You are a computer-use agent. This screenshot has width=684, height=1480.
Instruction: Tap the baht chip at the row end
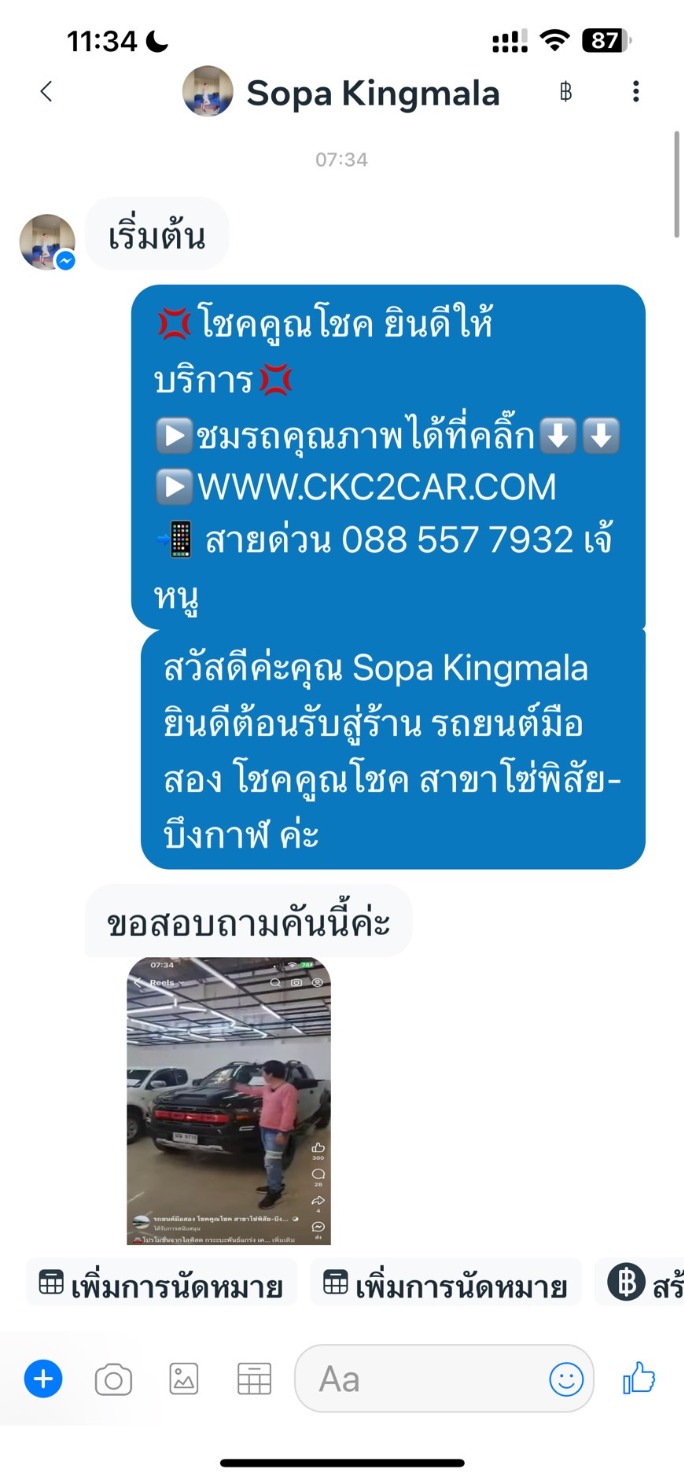click(x=640, y=1283)
